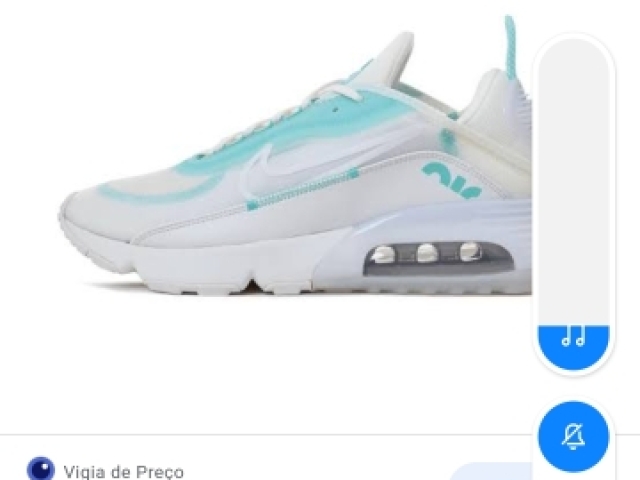The width and height of the screenshot is (640, 480).
Task: Open the Vigia de Preço row
Action: pyautogui.click(x=123, y=470)
